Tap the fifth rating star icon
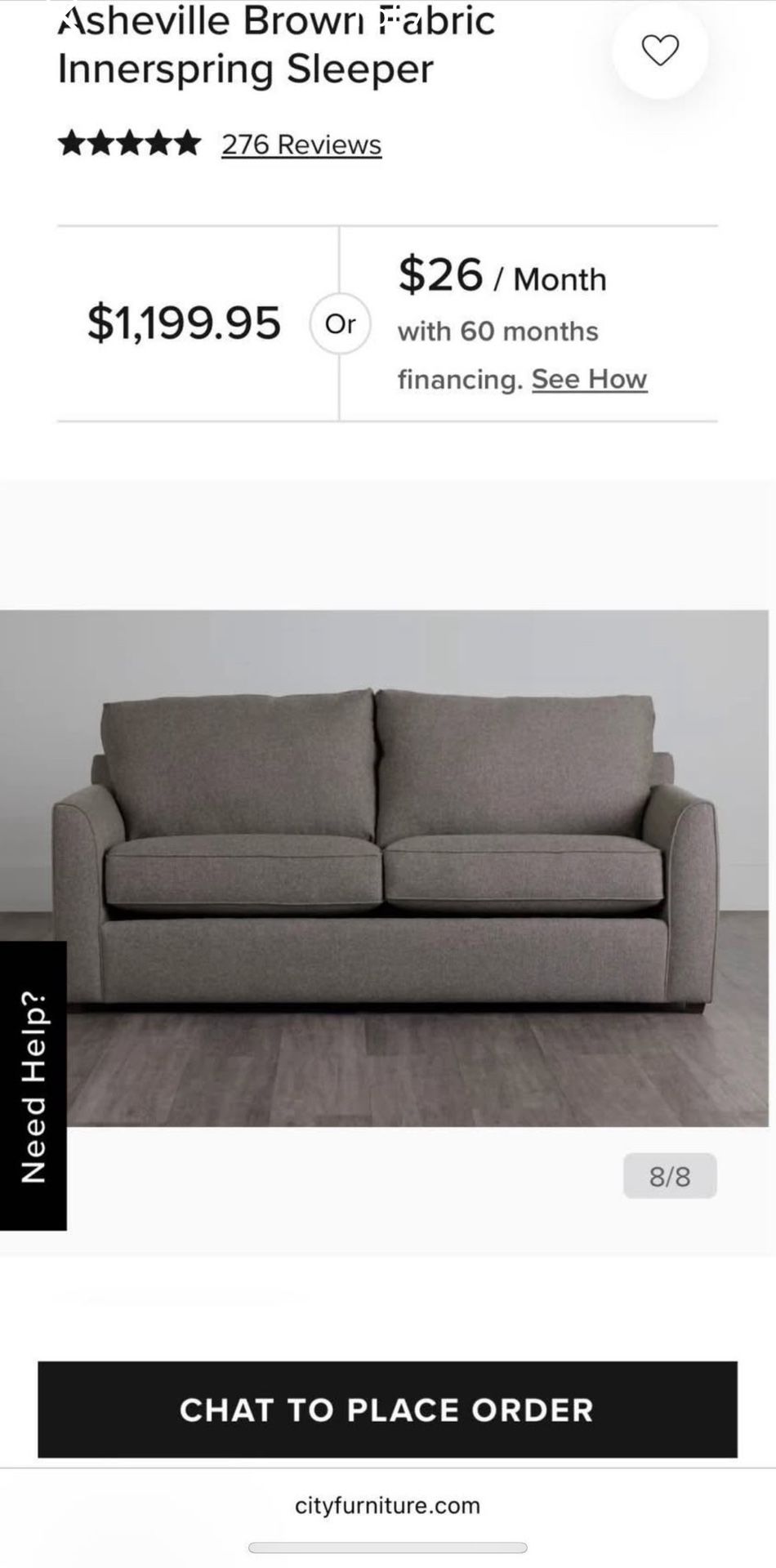776x1568 pixels. 128,143
